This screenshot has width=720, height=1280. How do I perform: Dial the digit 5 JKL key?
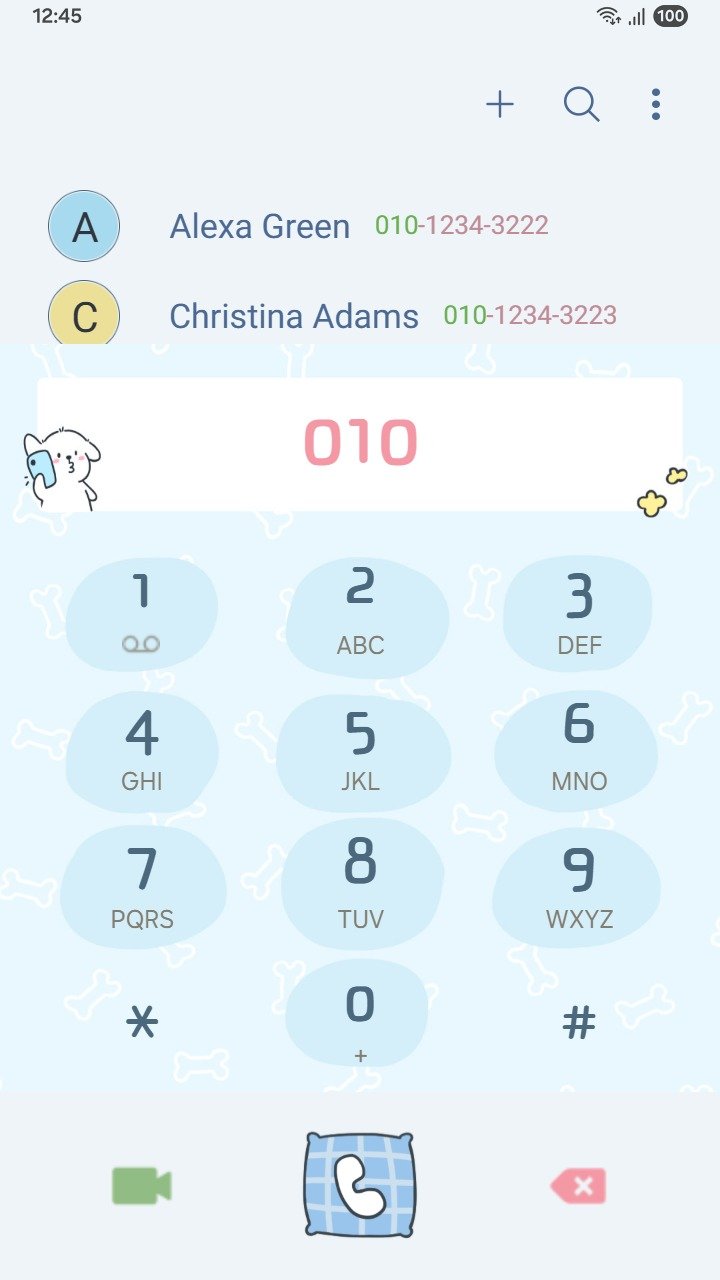(x=360, y=750)
